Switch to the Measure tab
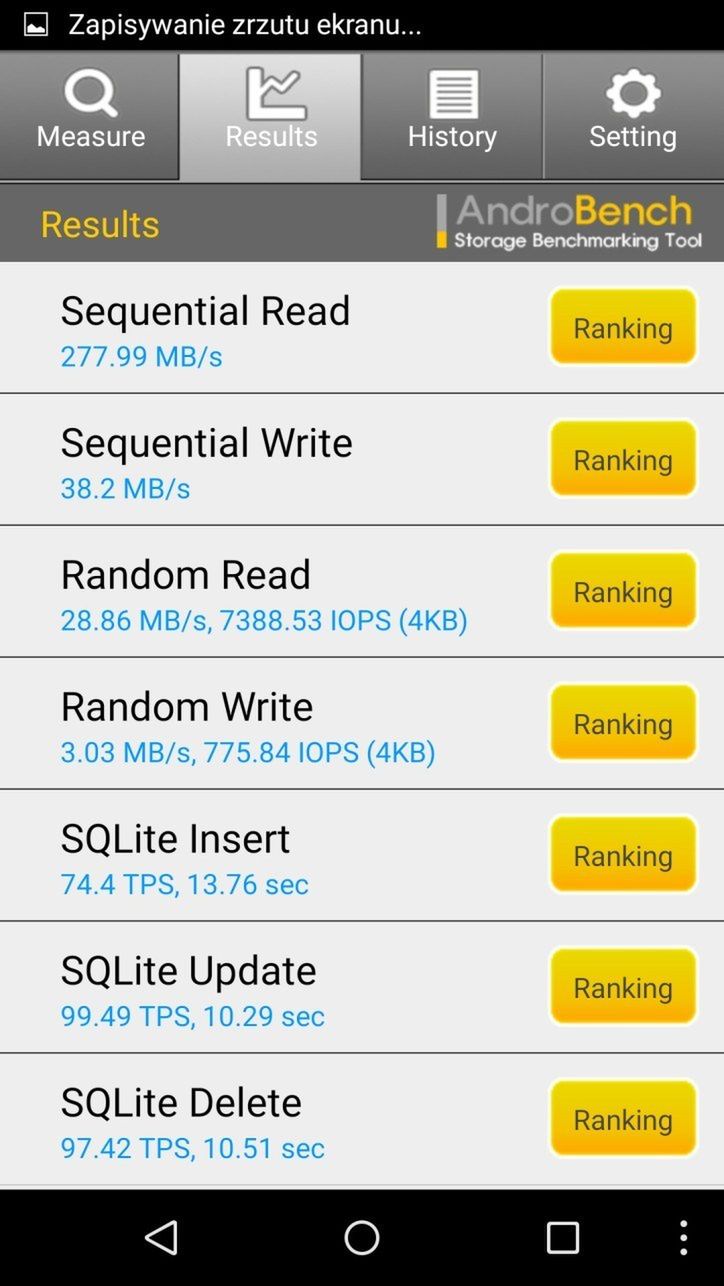The width and height of the screenshot is (724, 1286). point(90,115)
